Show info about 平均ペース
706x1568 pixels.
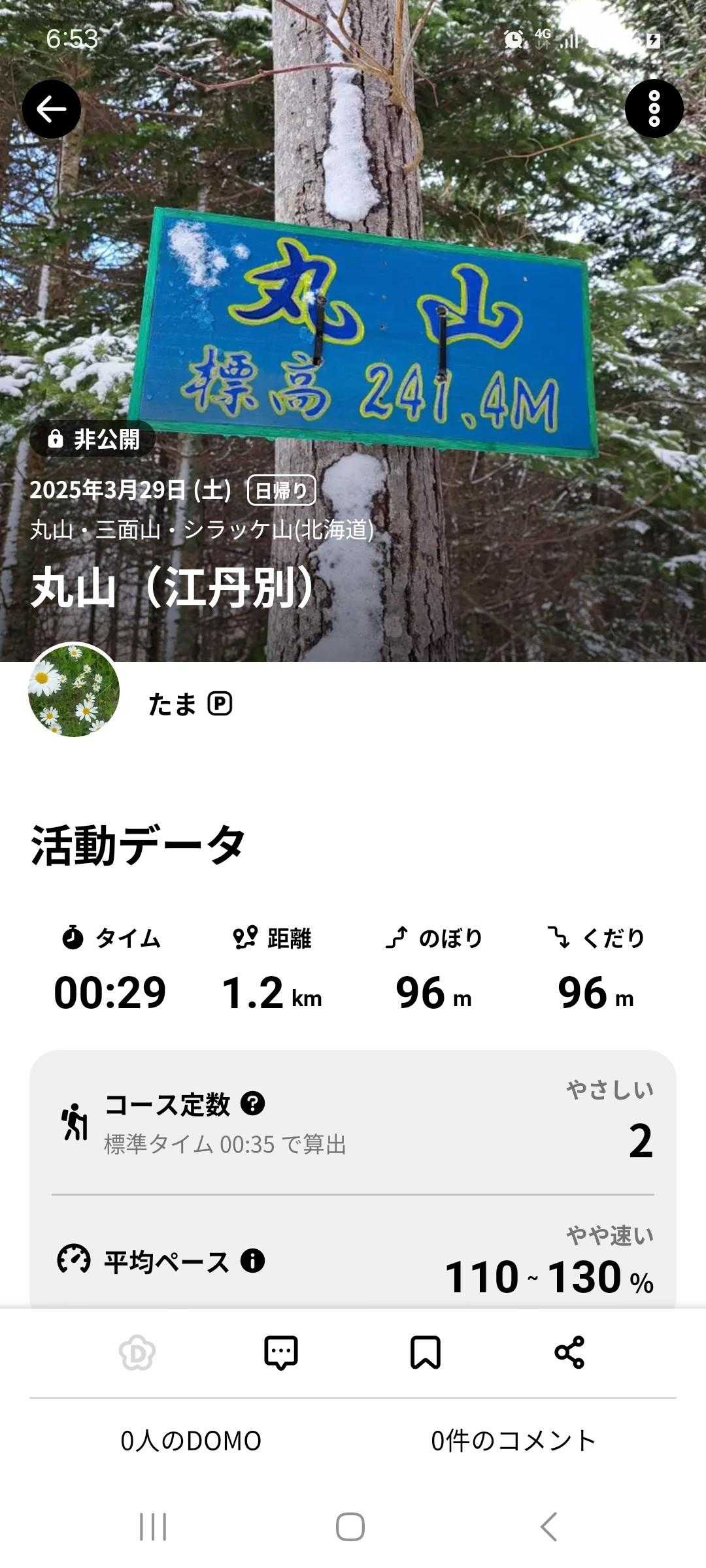pyautogui.click(x=252, y=1260)
